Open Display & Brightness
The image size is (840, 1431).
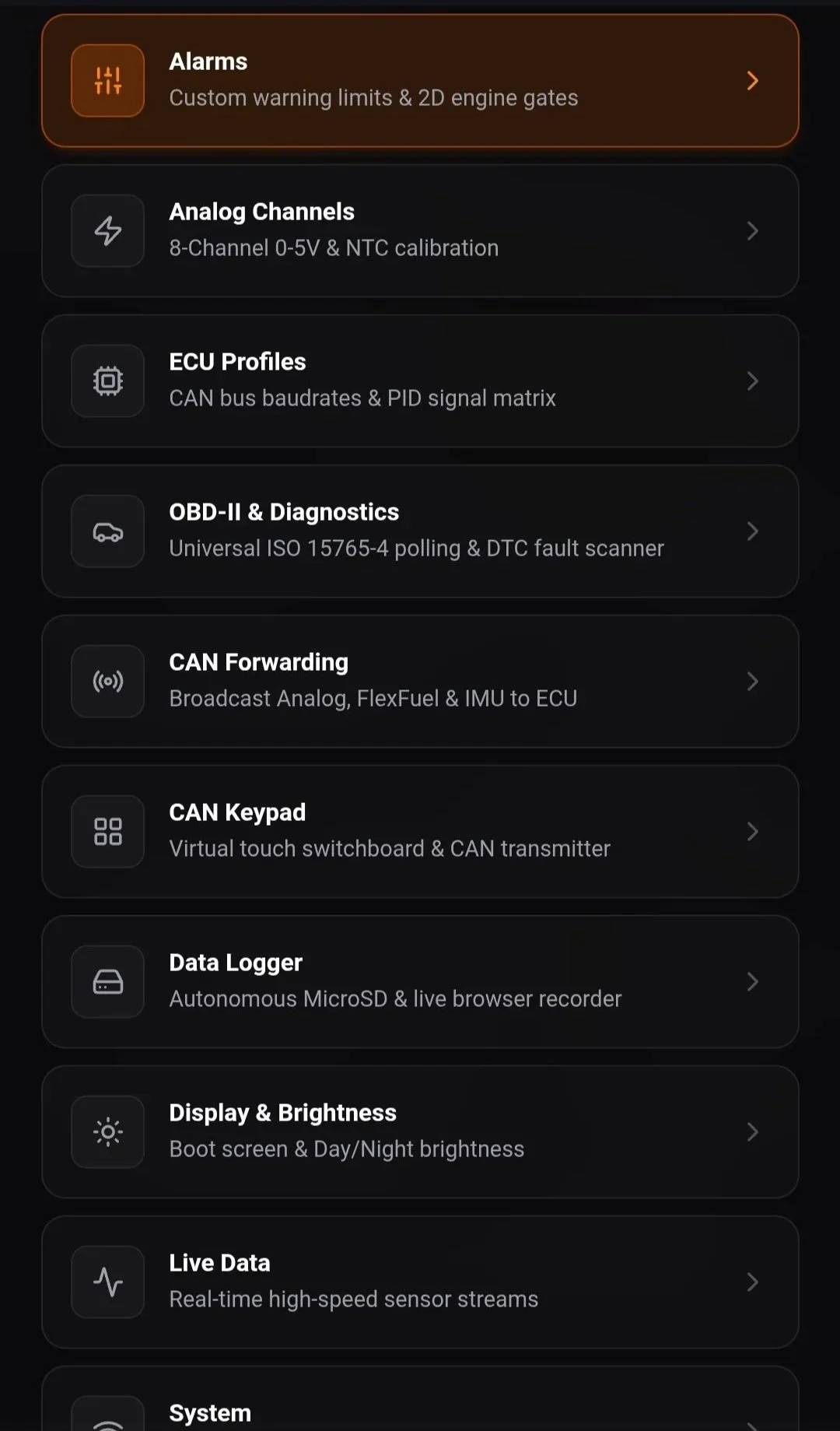point(420,1132)
